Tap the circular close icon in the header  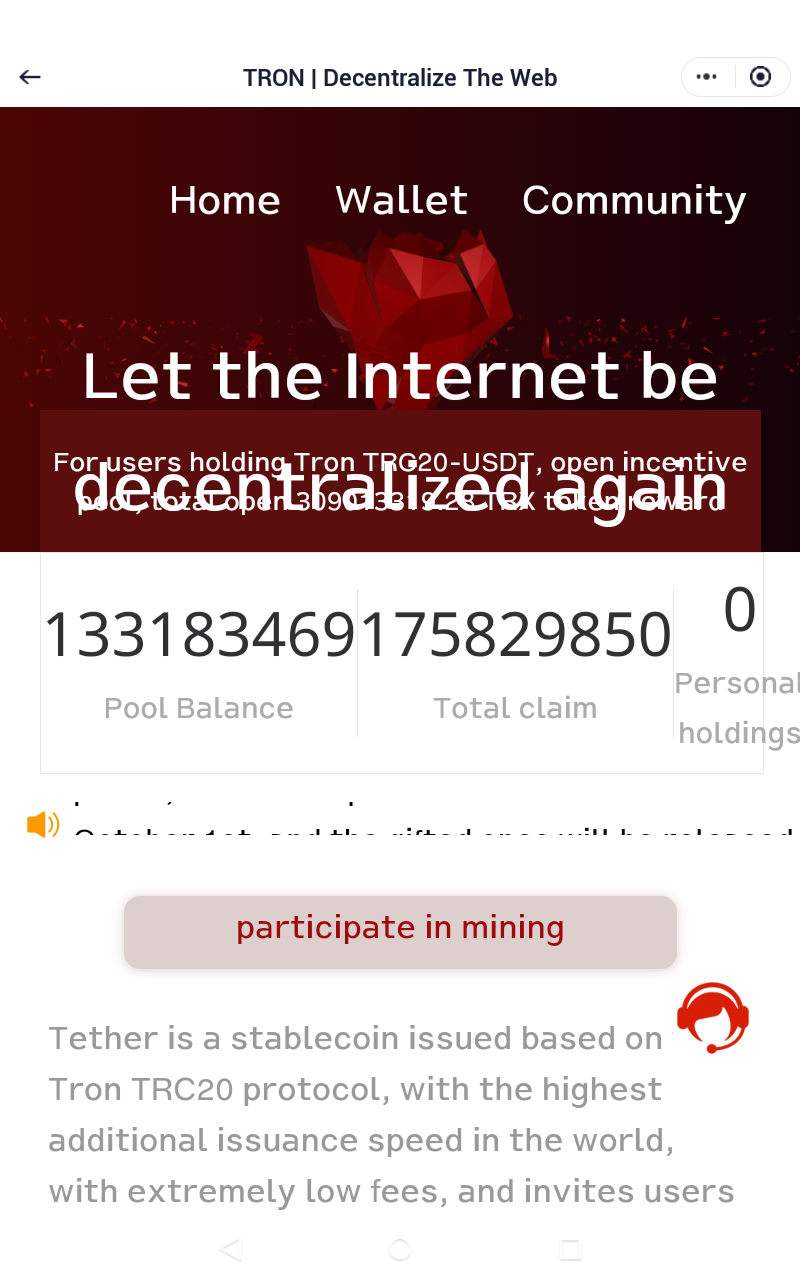761,77
